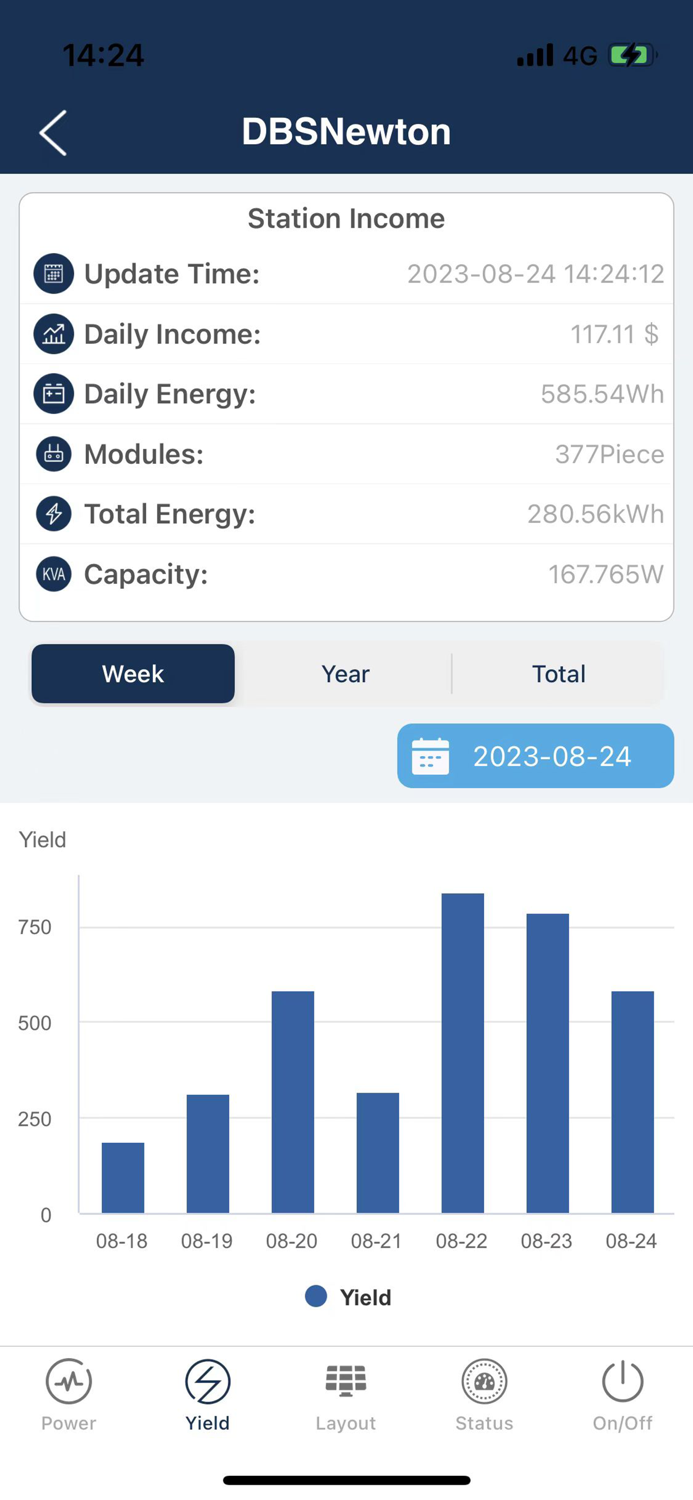This screenshot has width=693, height=1500.
Task: Go back from the DBSNewton screen
Action: (x=53, y=132)
